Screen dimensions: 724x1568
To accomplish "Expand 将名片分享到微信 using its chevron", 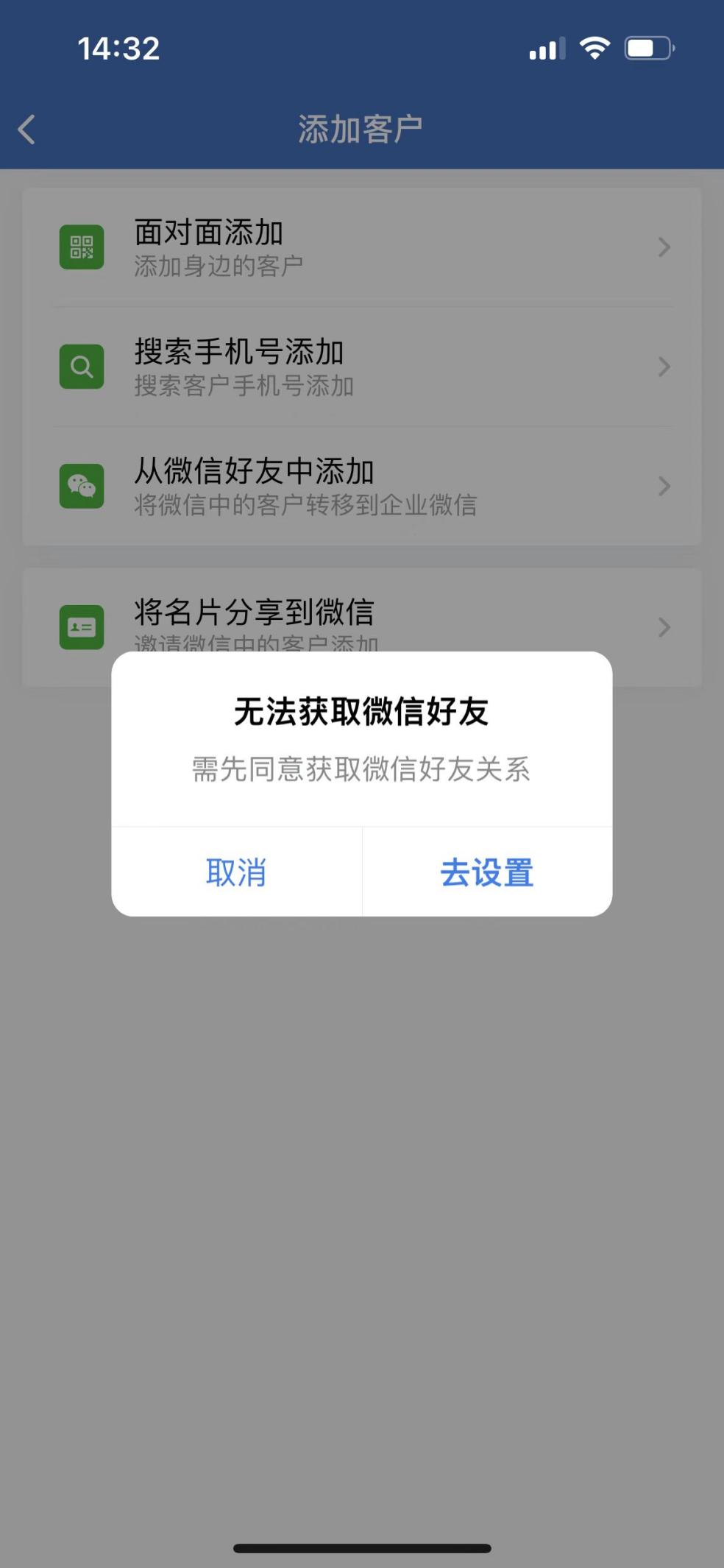I will (x=663, y=627).
